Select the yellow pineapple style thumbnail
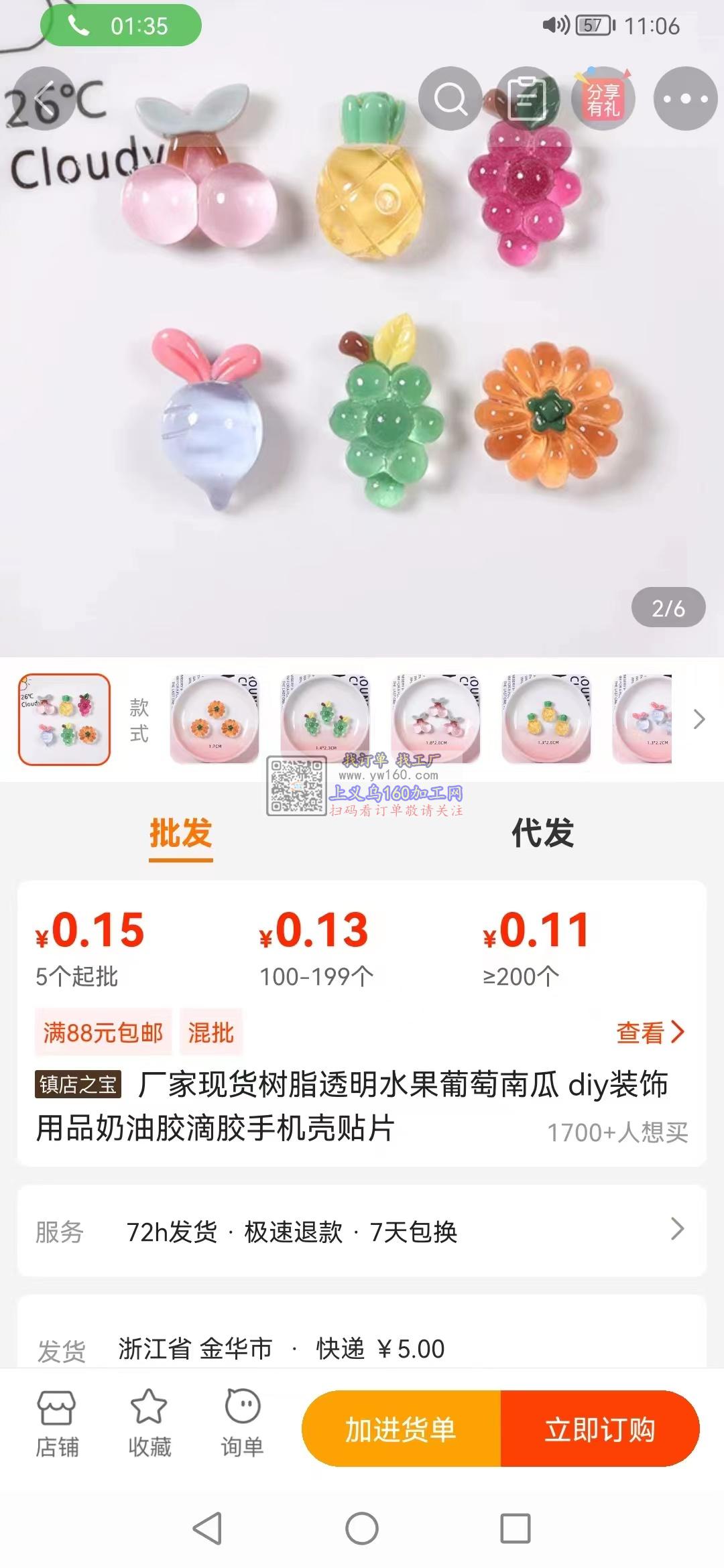The image size is (724, 1568). click(x=546, y=719)
